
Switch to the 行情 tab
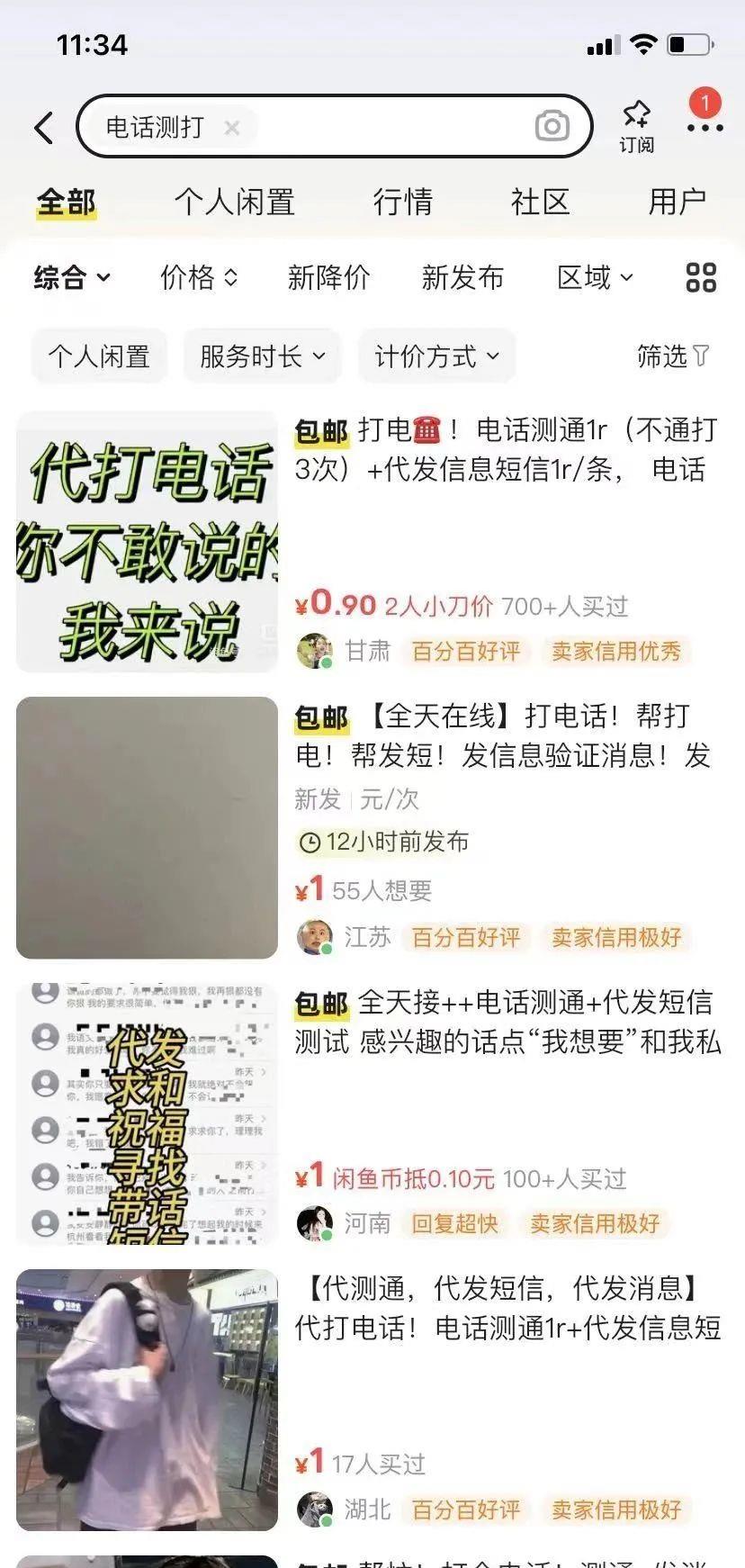pyautogui.click(x=403, y=202)
